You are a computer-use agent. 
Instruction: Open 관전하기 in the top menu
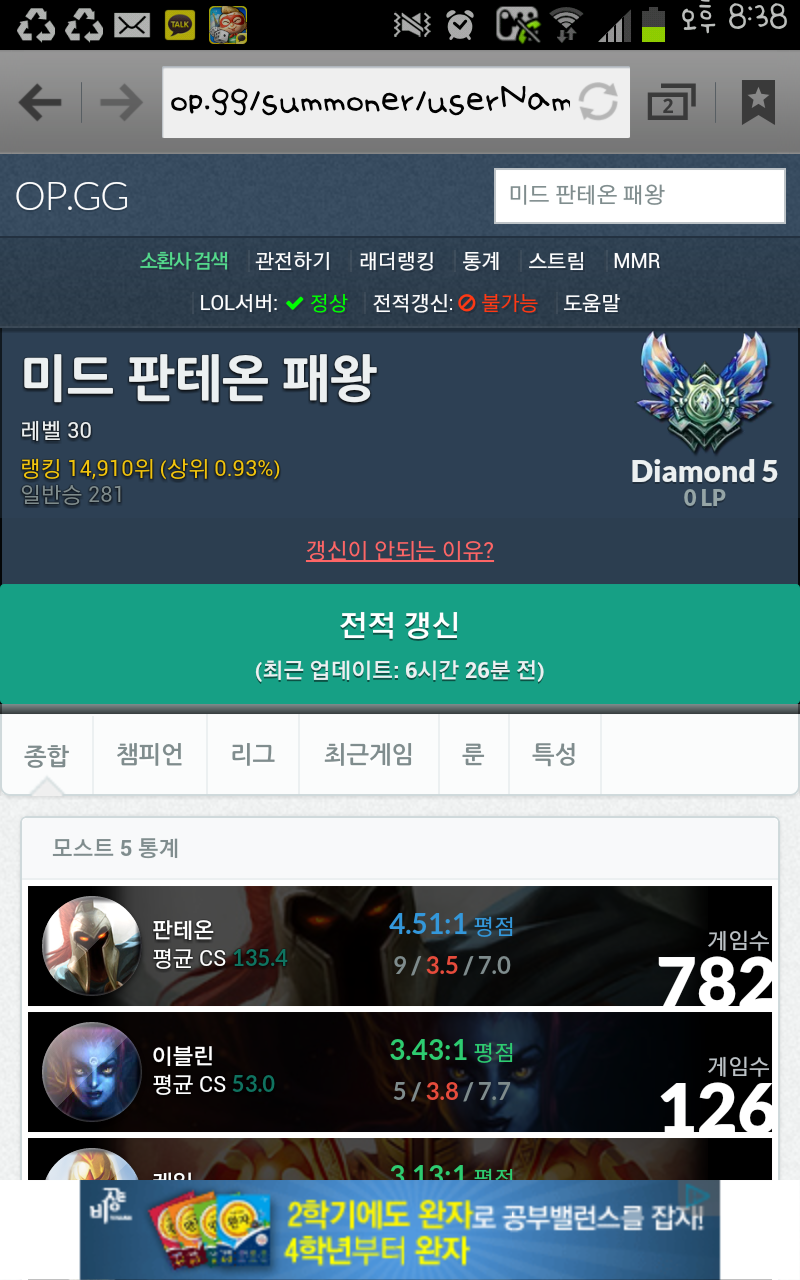tap(292, 261)
